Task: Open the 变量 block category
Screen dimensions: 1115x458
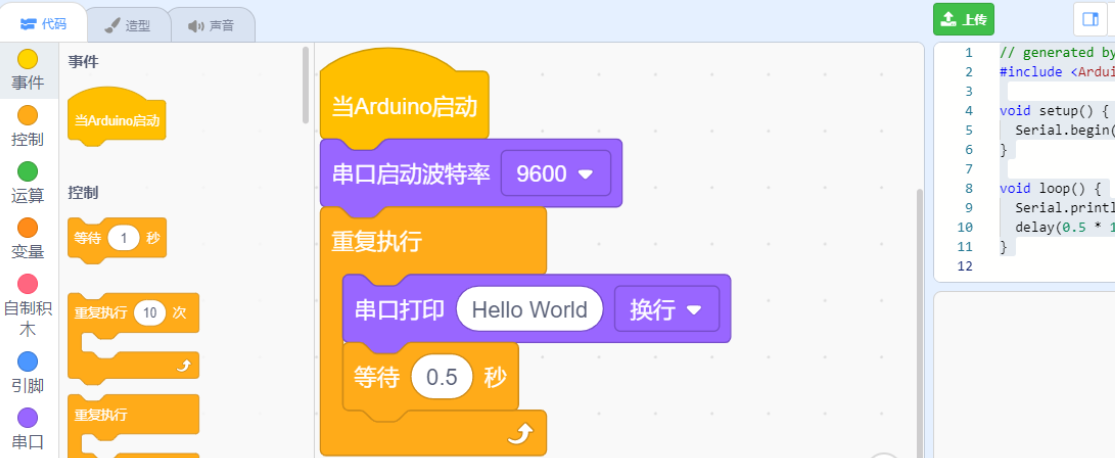Action: 28,239
